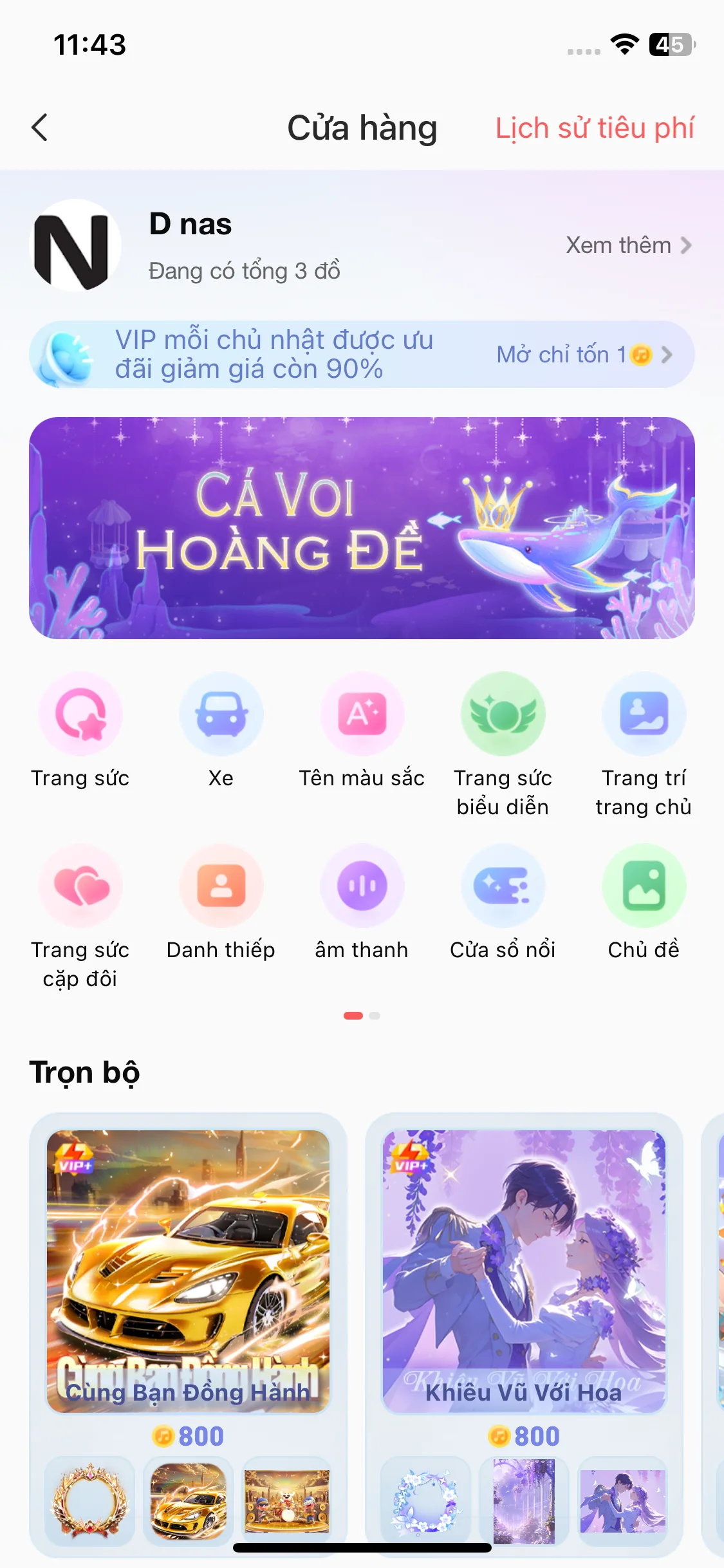724x1568 pixels.
Task: Select the Xe category icon
Action: point(221,714)
